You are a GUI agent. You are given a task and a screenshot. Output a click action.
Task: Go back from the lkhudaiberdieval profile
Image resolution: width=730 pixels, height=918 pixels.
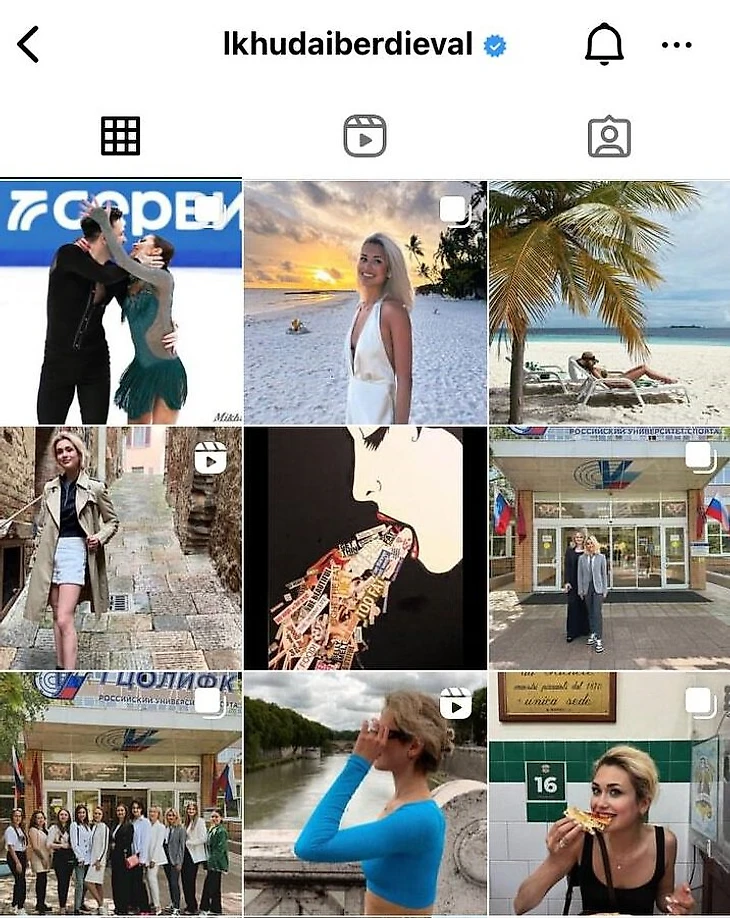(28, 45)
